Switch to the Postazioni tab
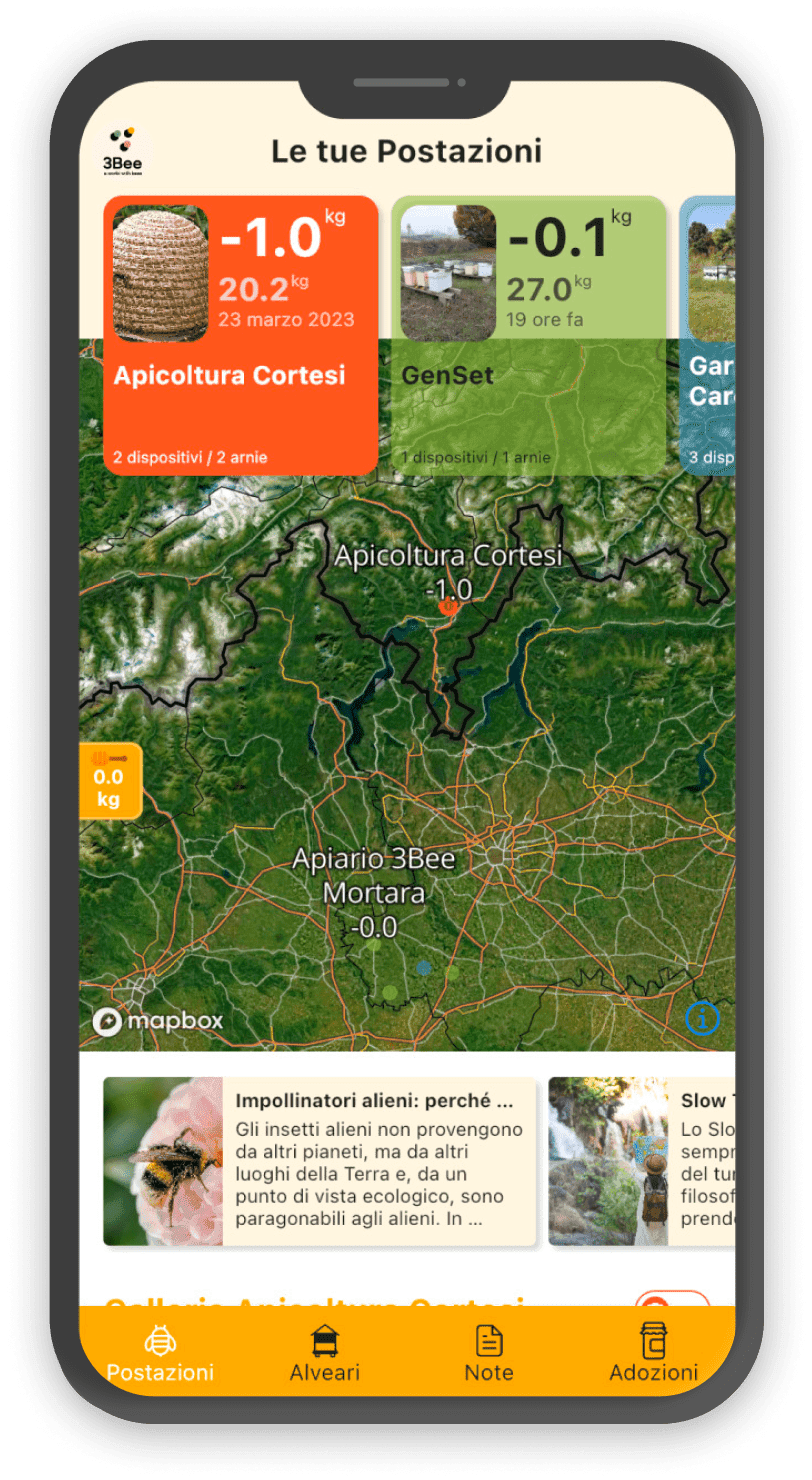This screenshot has height=1480, width=812. pyautogui.click(x=160, y=1353)
